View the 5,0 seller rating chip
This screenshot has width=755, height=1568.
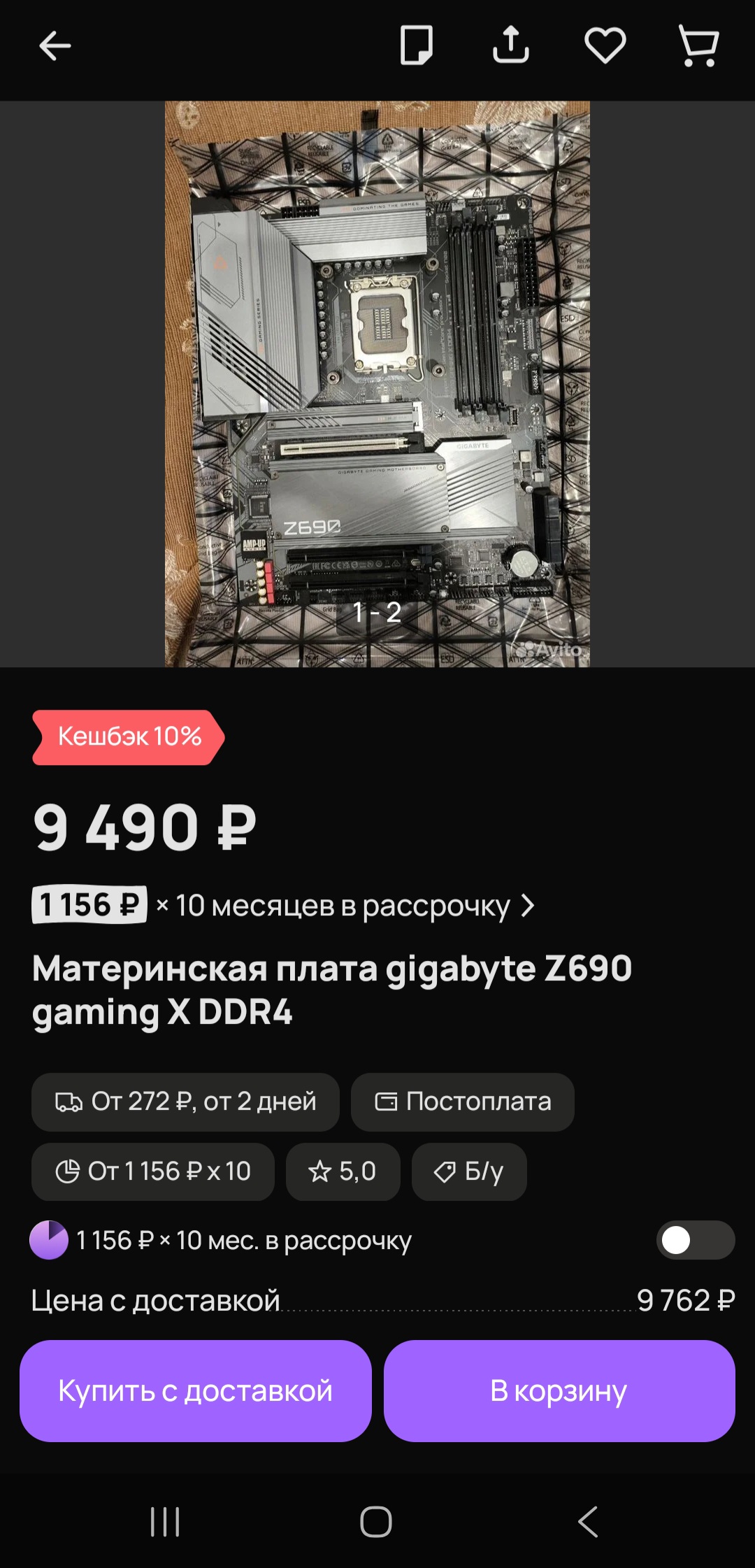343,1171
